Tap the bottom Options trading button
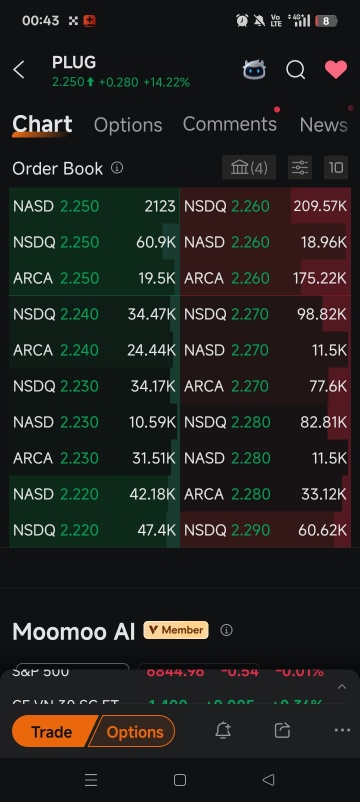The width and height of the screenshot is (360, 802). (x=134, y=731)
